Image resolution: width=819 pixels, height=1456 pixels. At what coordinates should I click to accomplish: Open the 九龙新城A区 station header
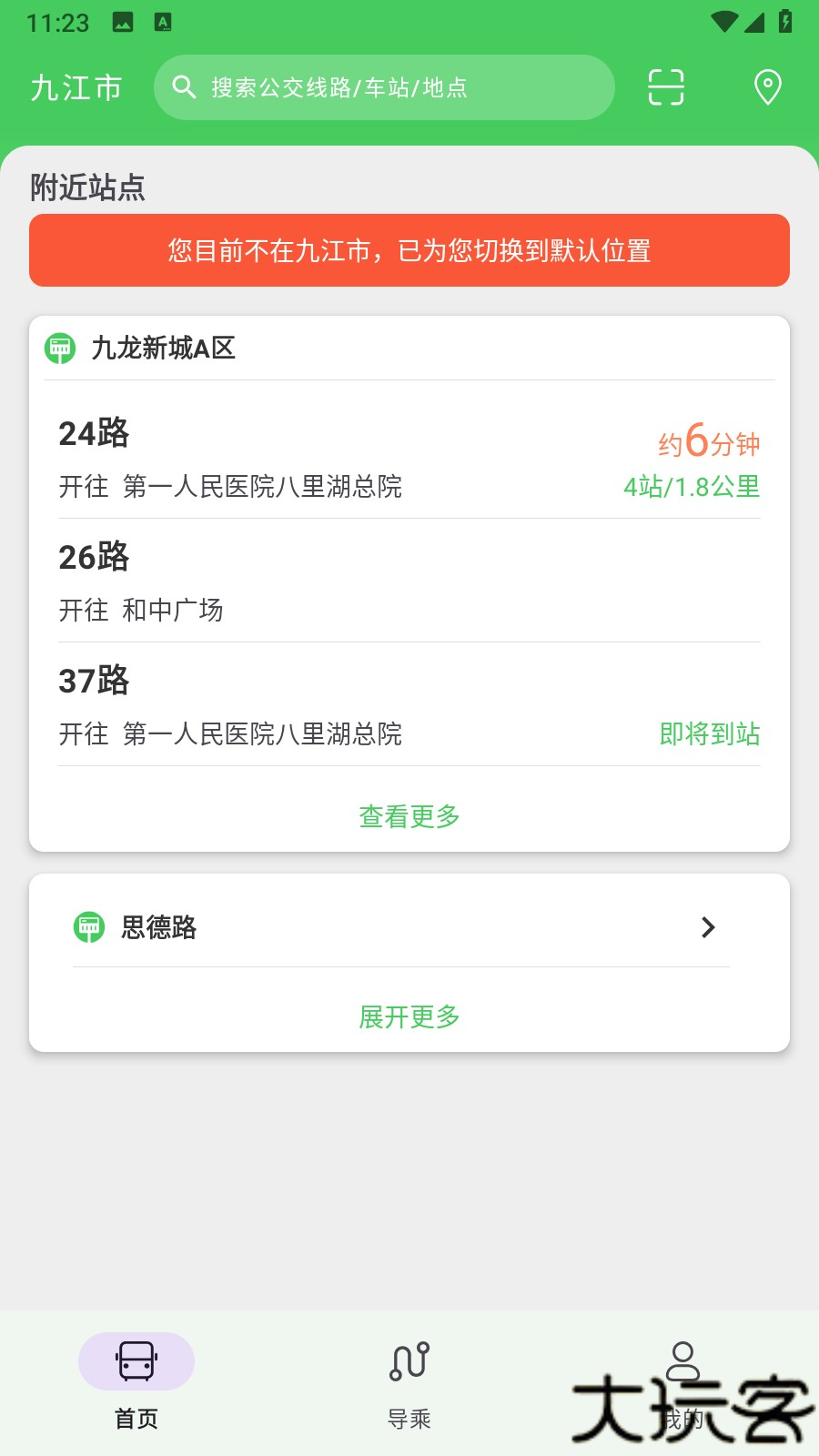point(164,348)
